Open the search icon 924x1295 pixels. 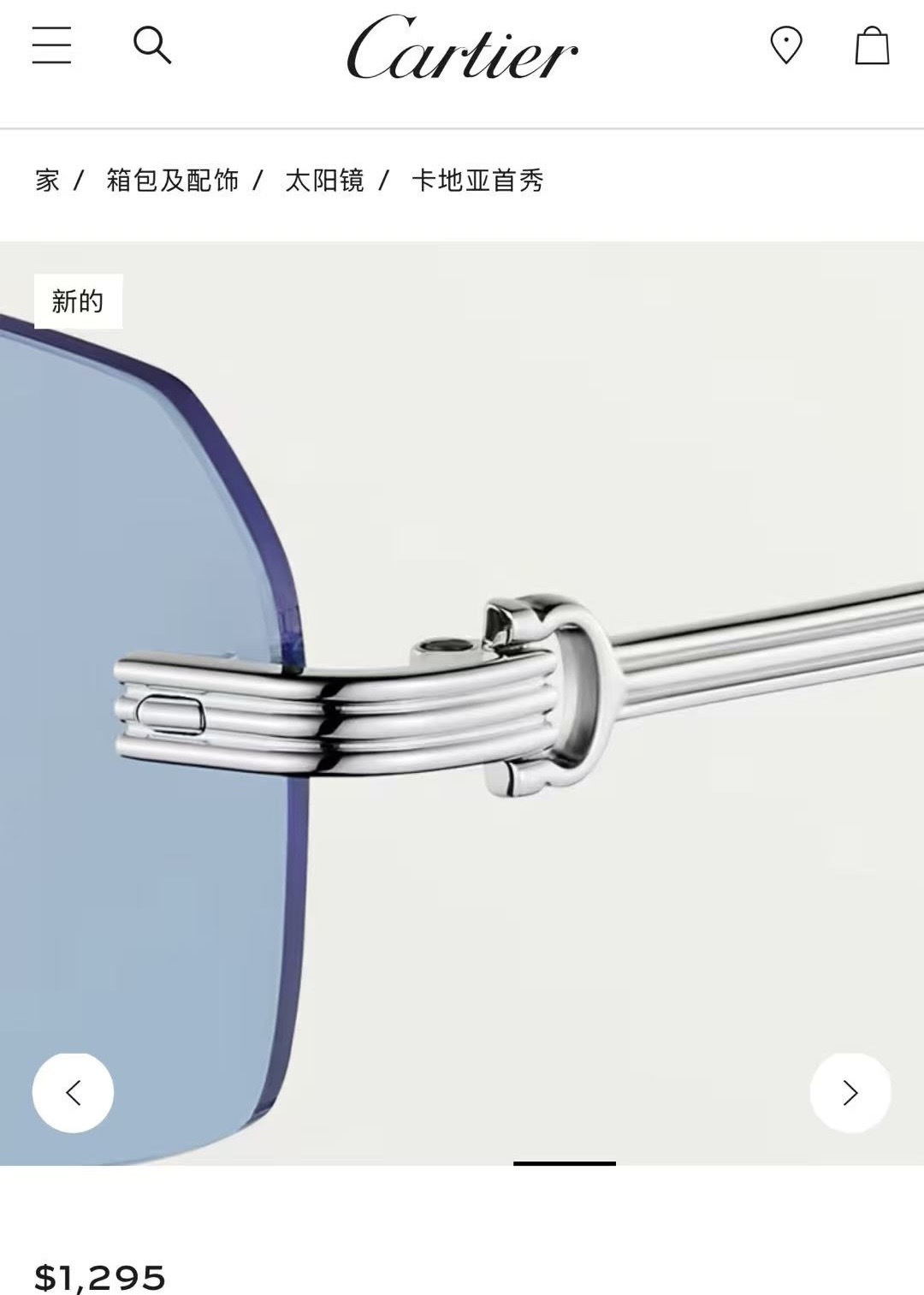coord(152,45)
